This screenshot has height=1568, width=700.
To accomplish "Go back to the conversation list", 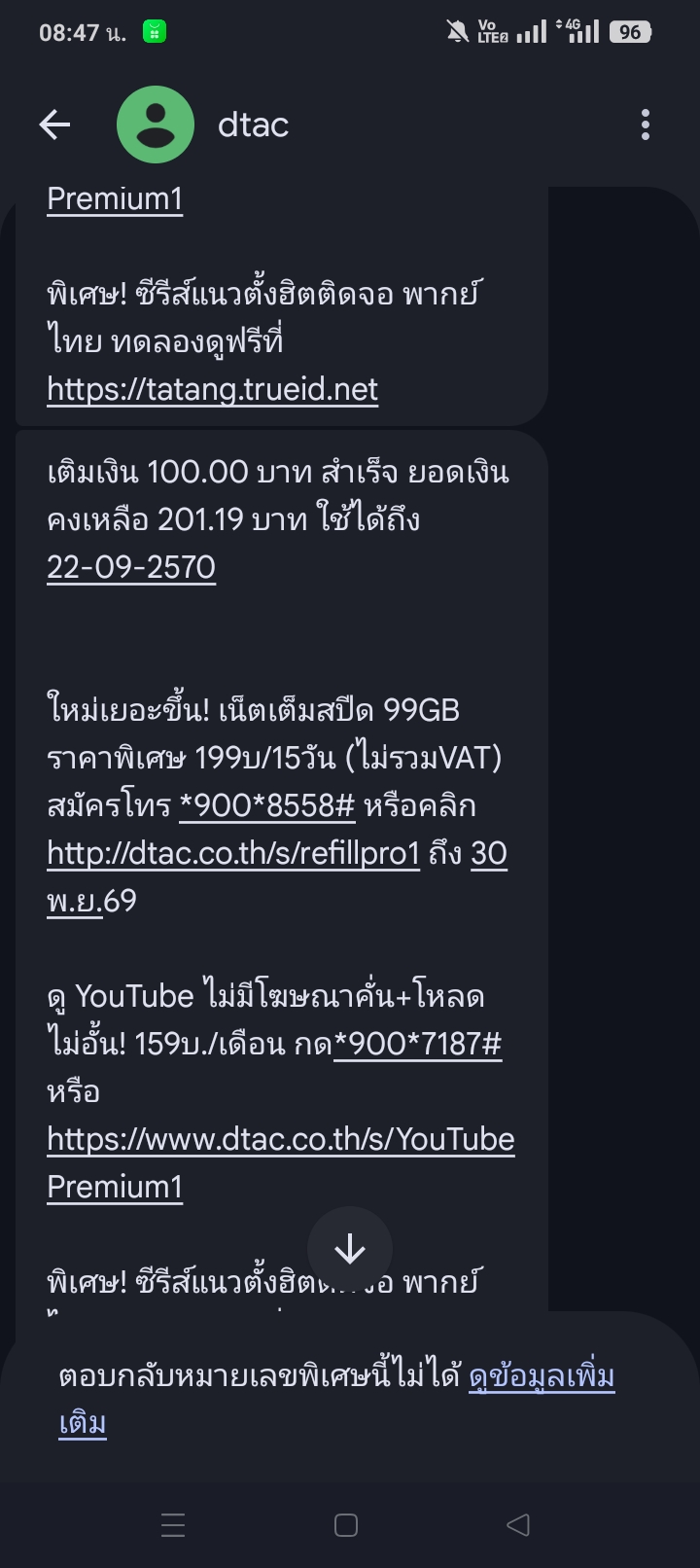I will click(x=54, y=125).
